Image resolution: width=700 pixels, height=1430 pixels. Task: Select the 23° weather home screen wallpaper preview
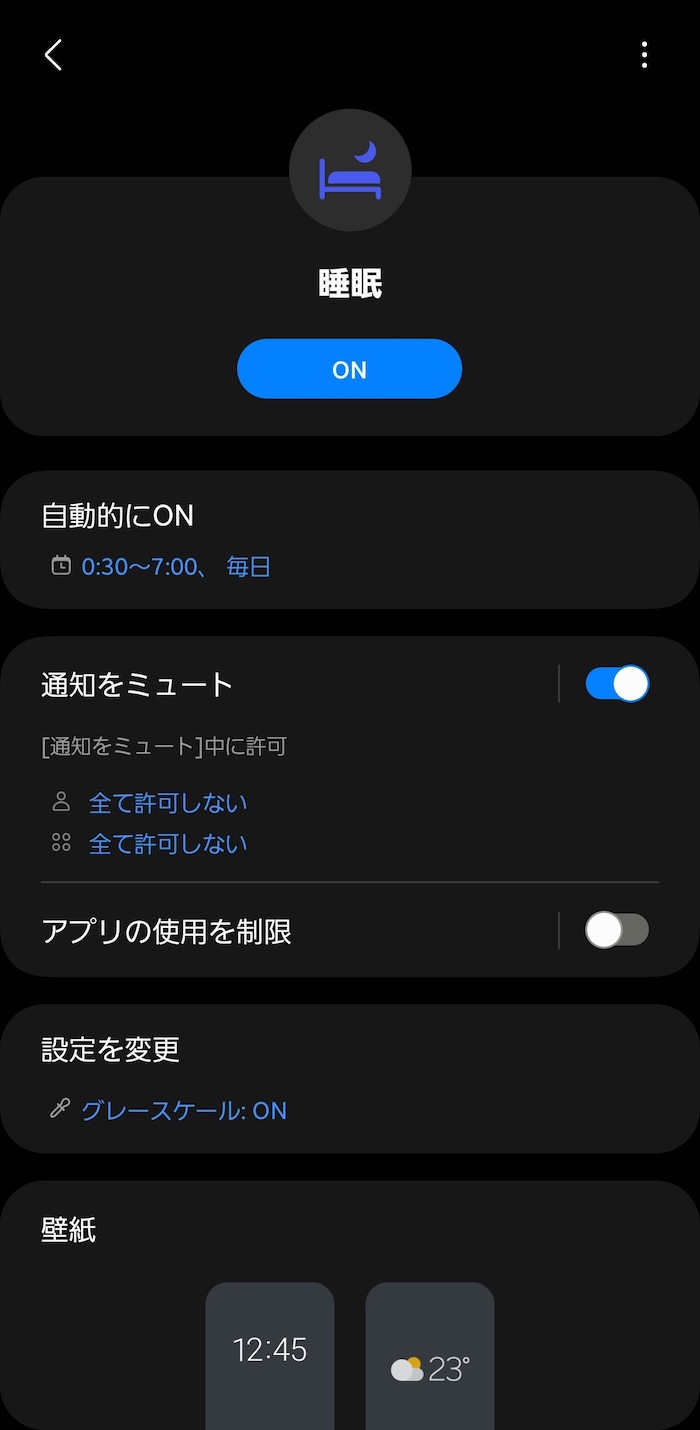tap(430, 1356)
